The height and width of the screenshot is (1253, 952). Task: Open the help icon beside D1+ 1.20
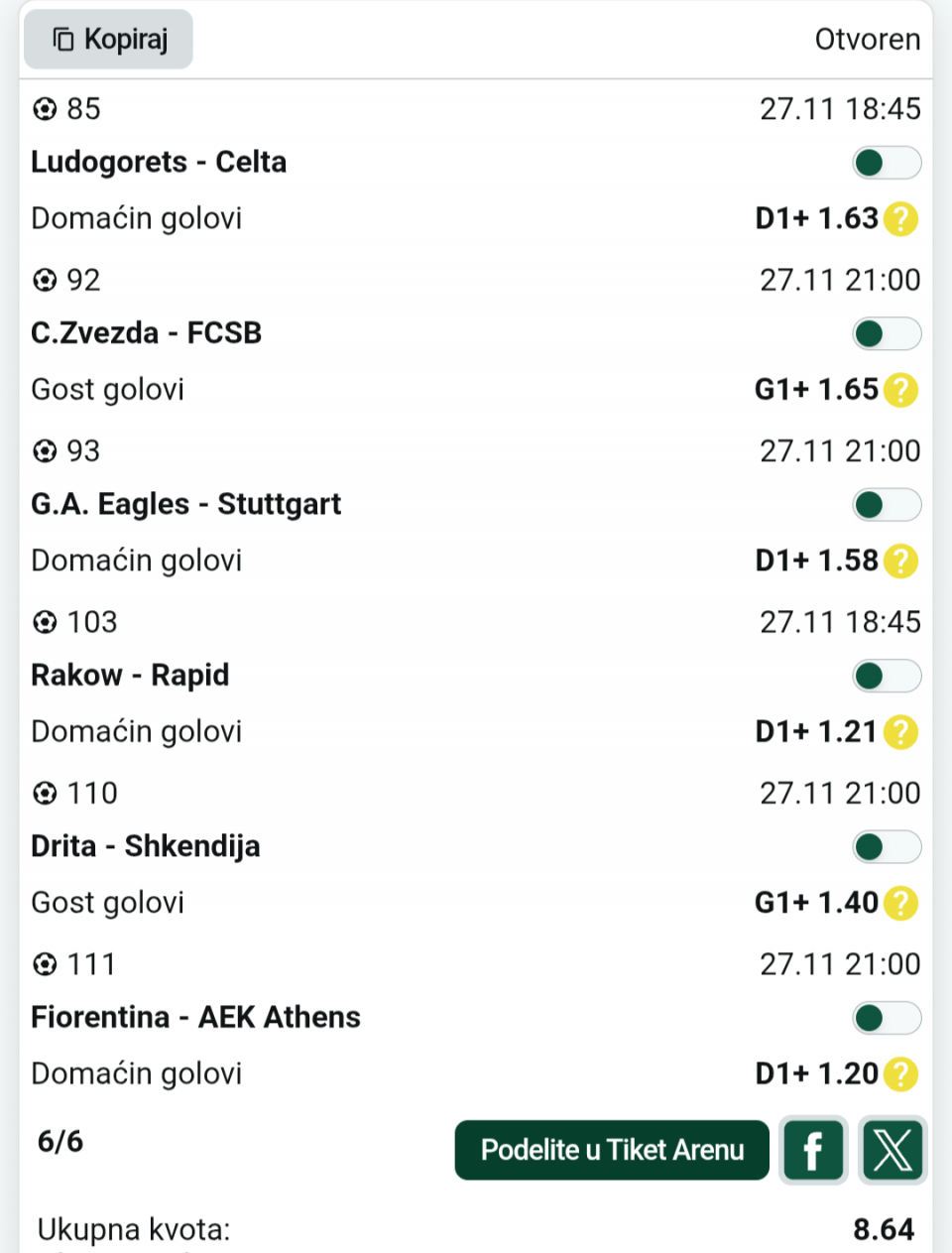click(900, 1073)
